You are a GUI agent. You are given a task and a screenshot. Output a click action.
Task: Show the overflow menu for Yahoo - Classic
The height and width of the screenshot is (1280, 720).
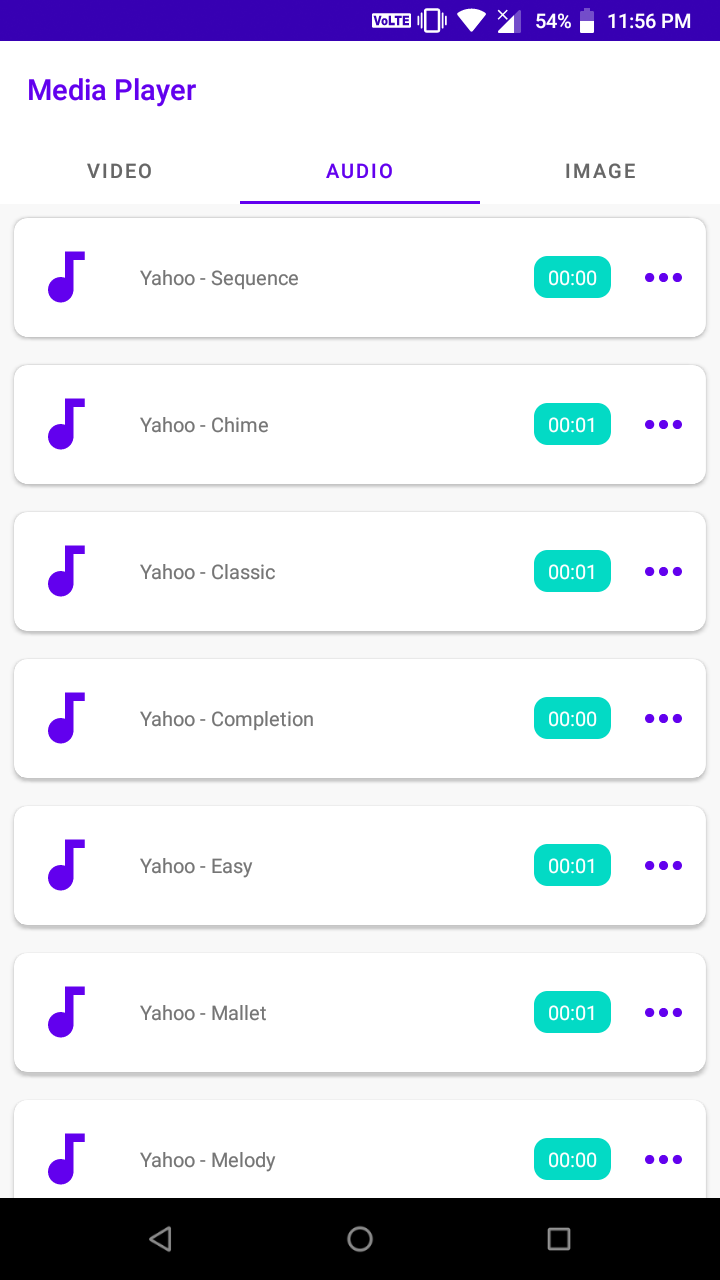pos(663,572)
